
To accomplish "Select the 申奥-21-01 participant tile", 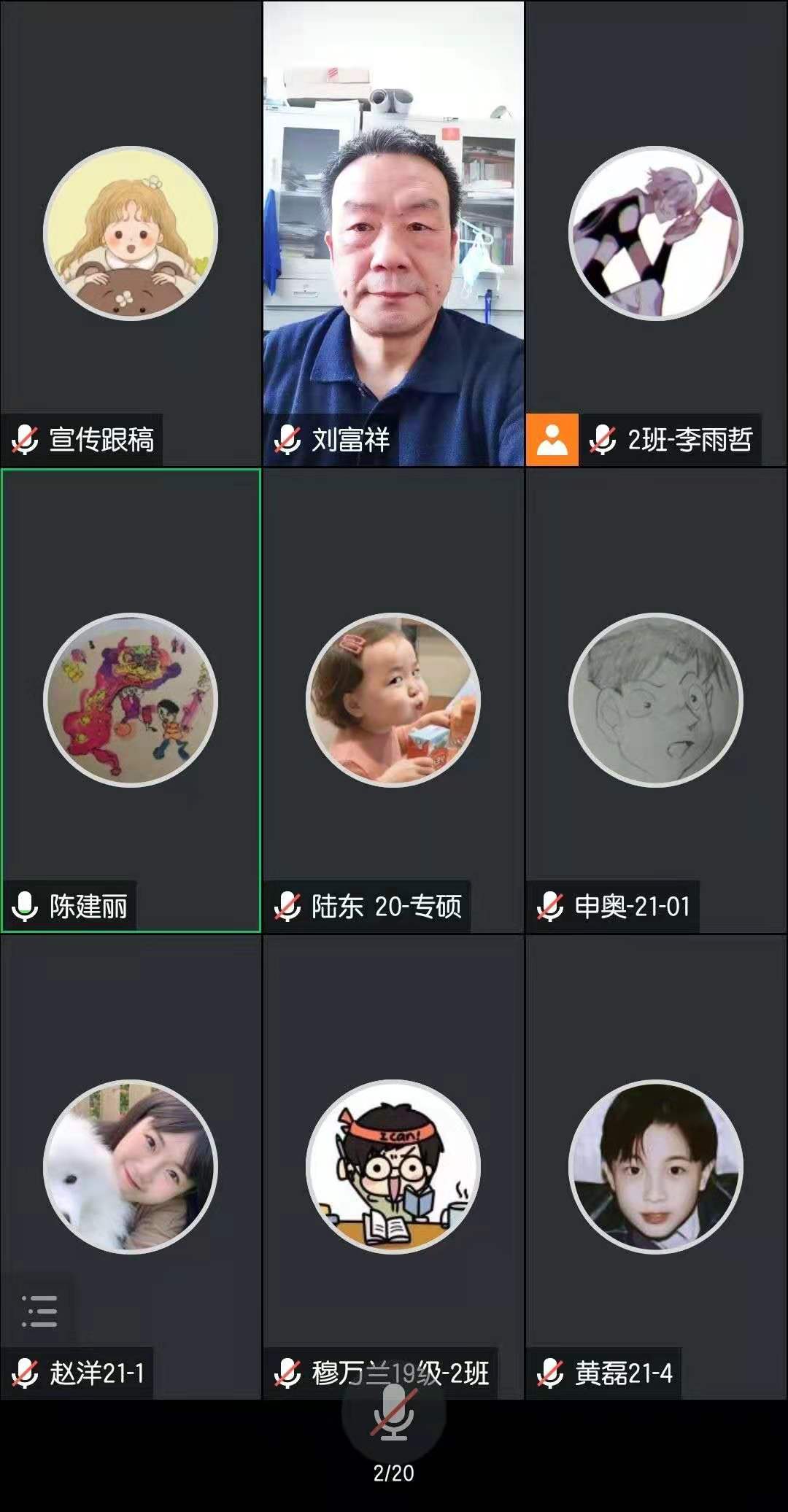I will (656, 700).
